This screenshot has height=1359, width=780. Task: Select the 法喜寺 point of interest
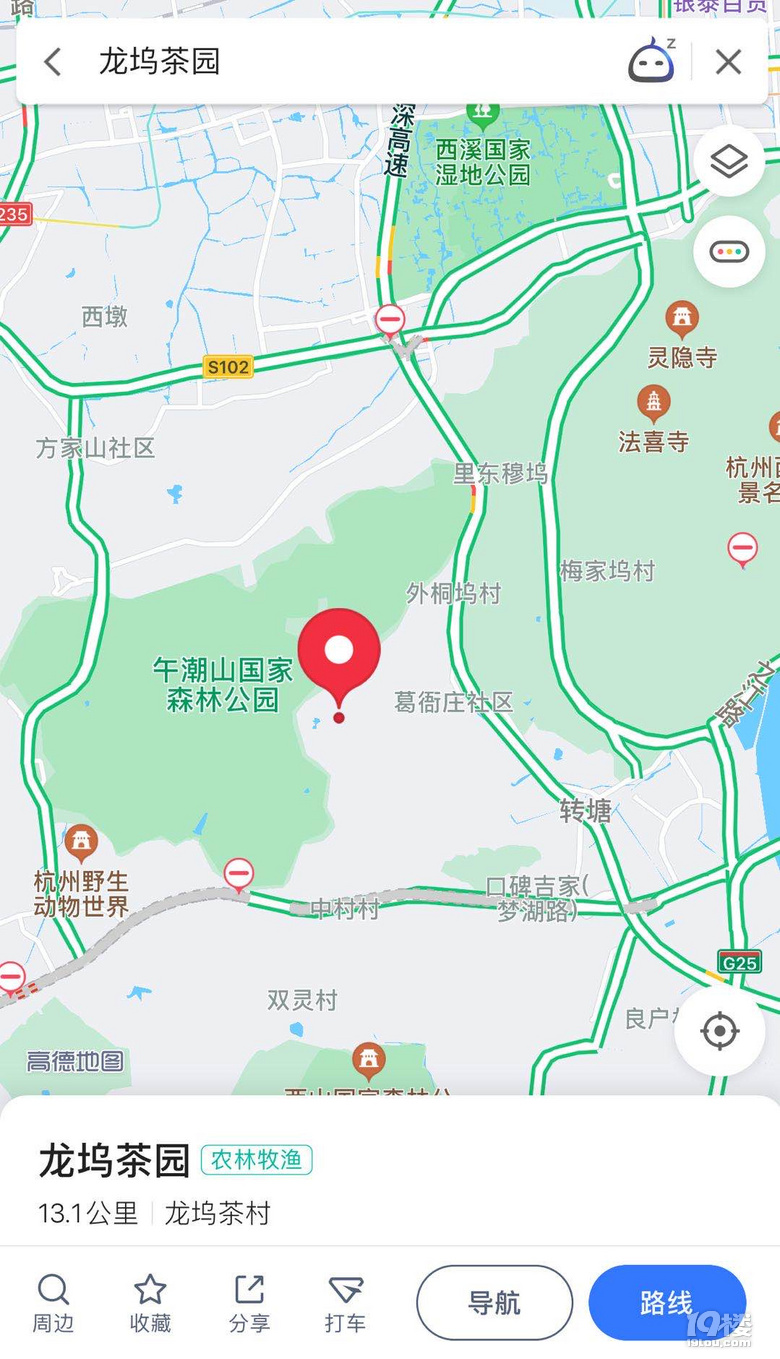click(653, 405)
